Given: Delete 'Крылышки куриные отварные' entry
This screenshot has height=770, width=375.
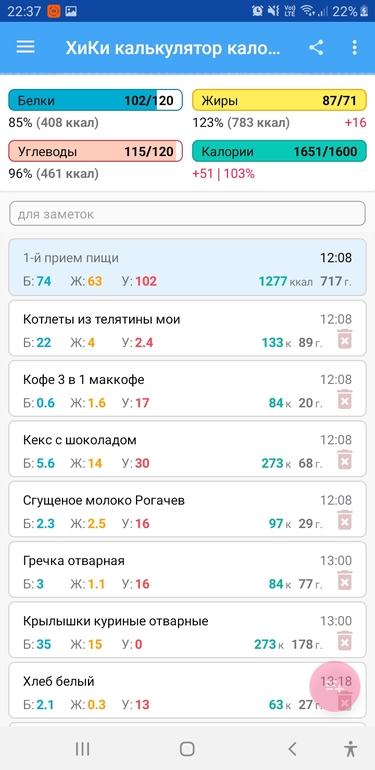Looking at the screenshot, I should pos(345,641).
